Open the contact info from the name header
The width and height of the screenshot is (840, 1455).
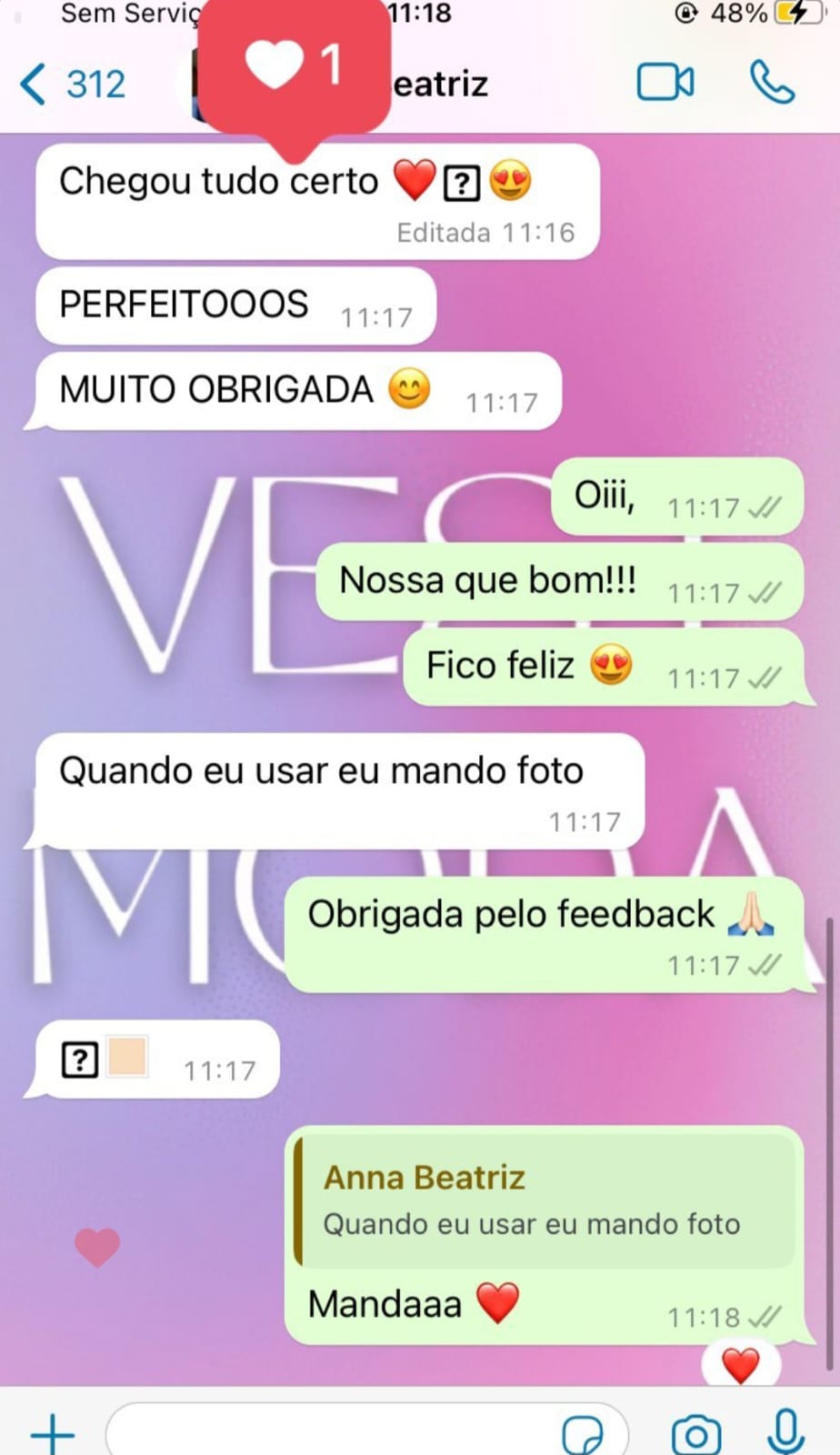point(440,84)
